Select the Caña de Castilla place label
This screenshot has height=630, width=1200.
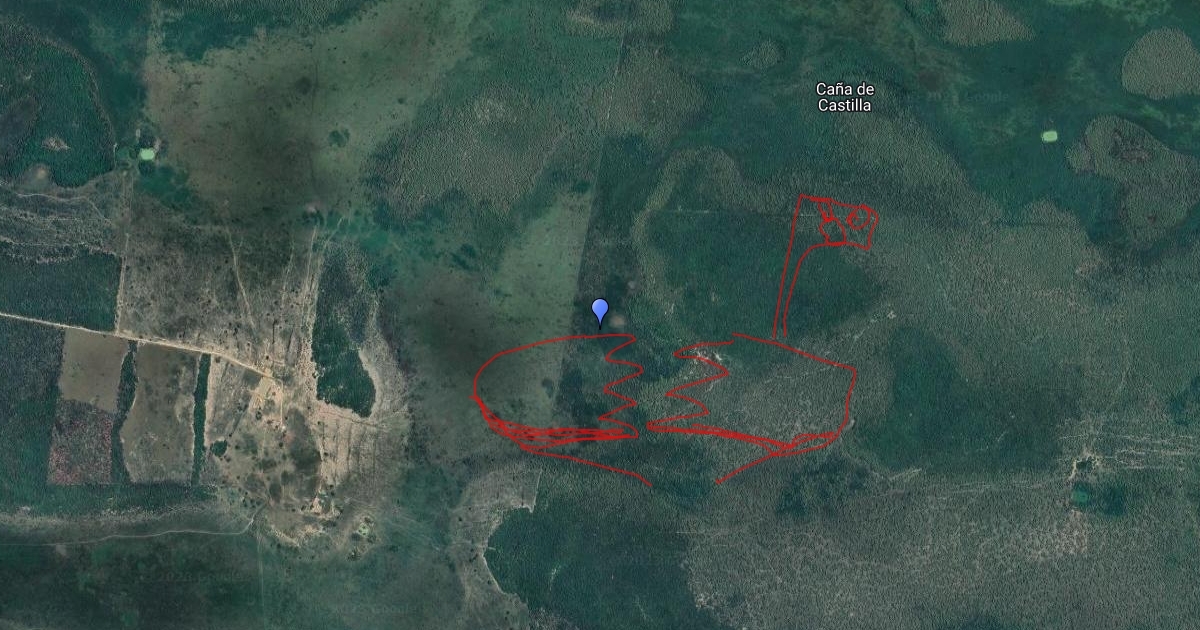tap(845, 96)
